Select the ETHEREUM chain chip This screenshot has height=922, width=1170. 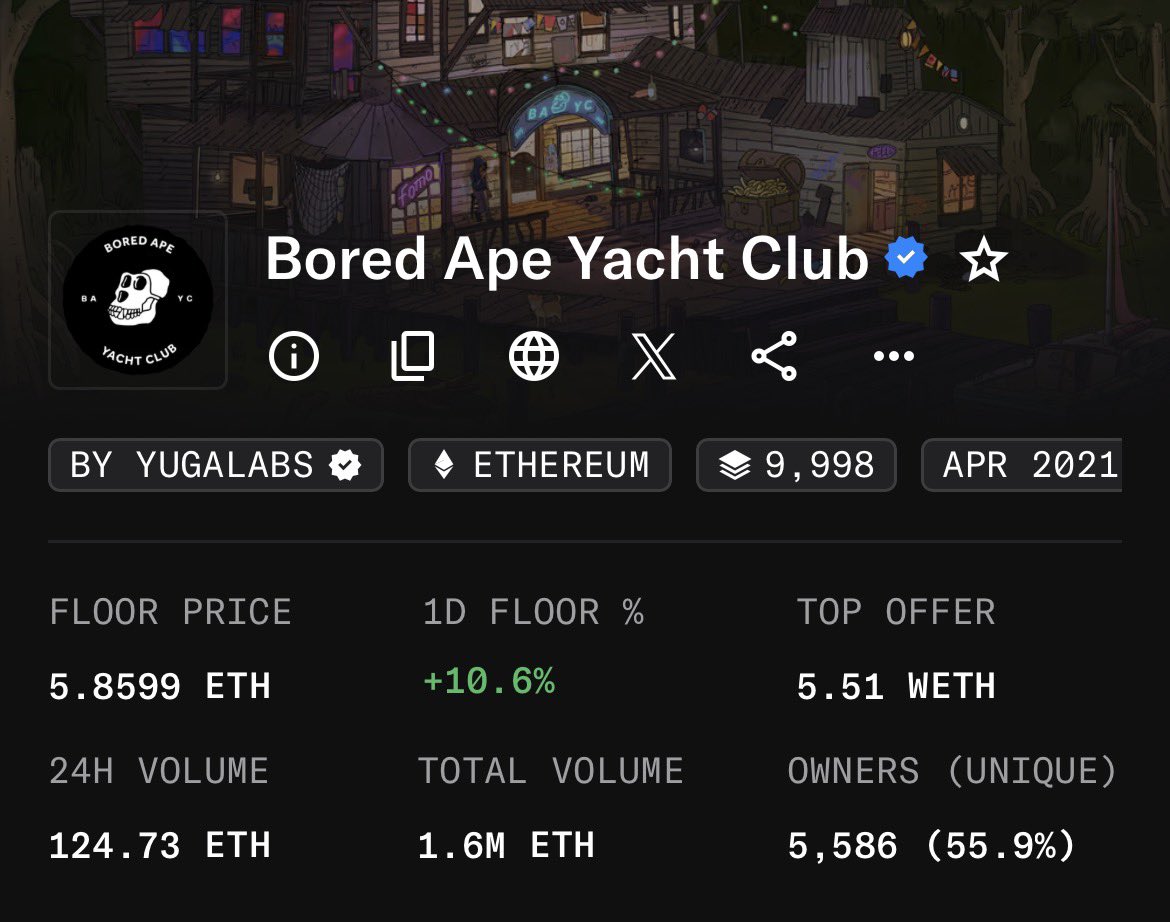pos(540,465)
